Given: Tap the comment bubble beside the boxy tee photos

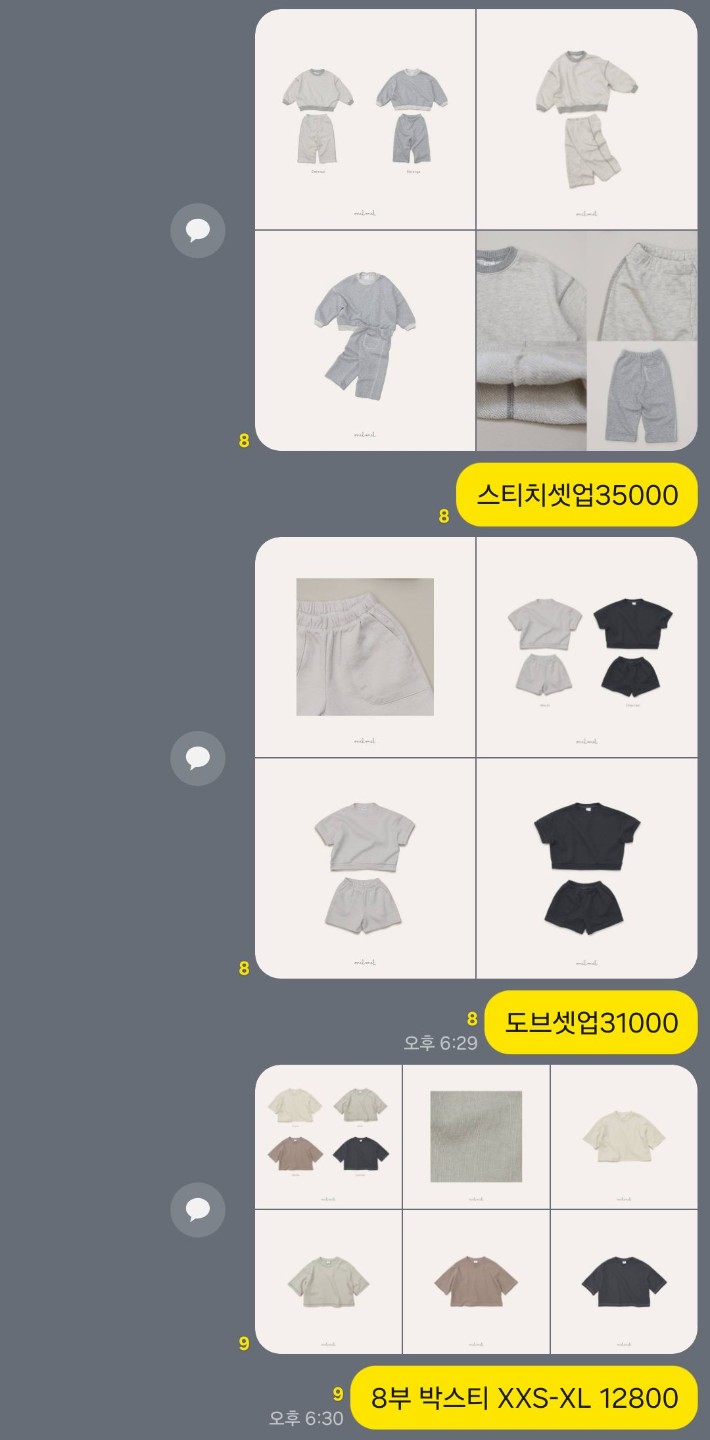Looking at the screenshot, I should [197, 1210].
